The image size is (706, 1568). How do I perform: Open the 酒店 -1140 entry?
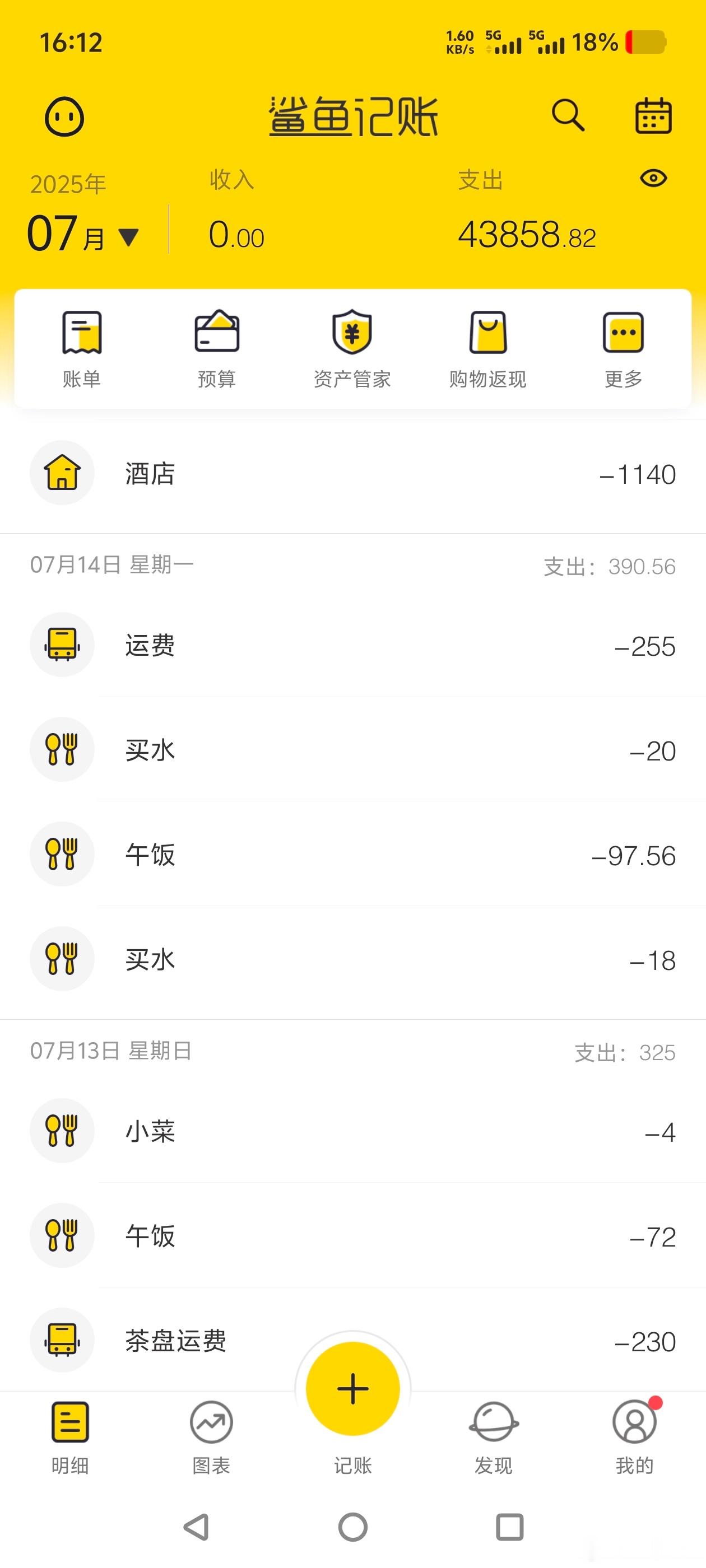(x=352, y=474)
